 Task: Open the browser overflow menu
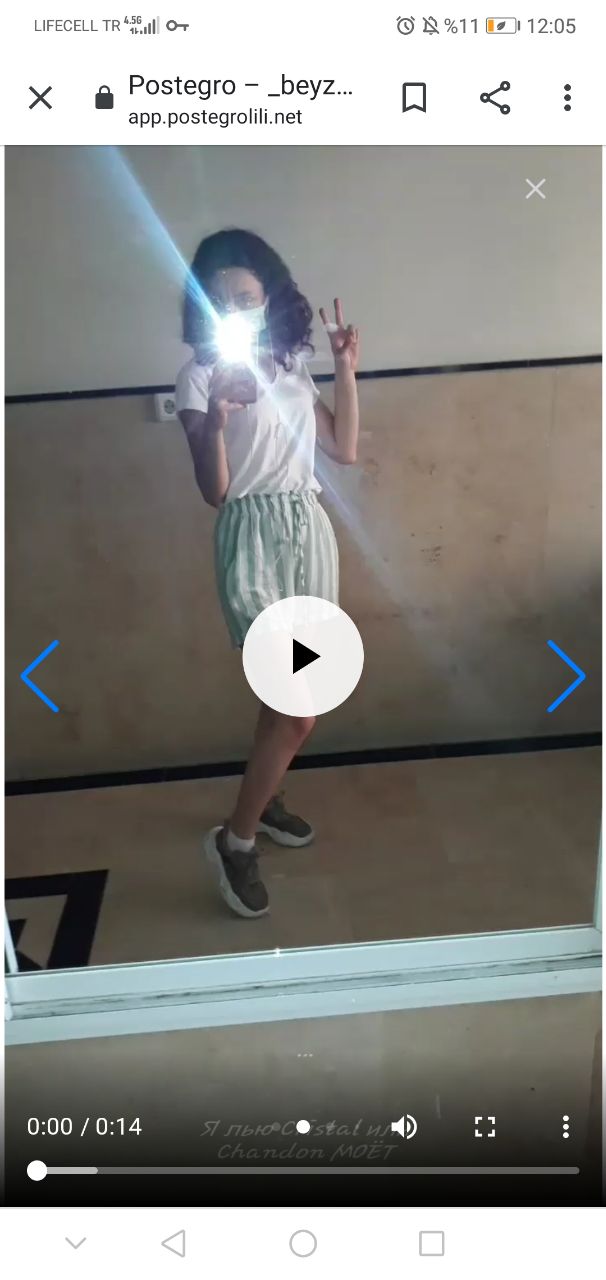[567, 98]
